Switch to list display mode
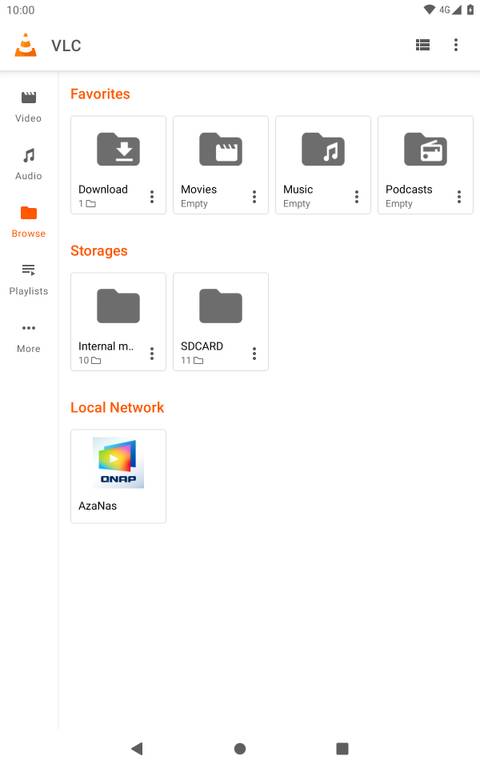480x768 pixels. [x=423, y=45]
